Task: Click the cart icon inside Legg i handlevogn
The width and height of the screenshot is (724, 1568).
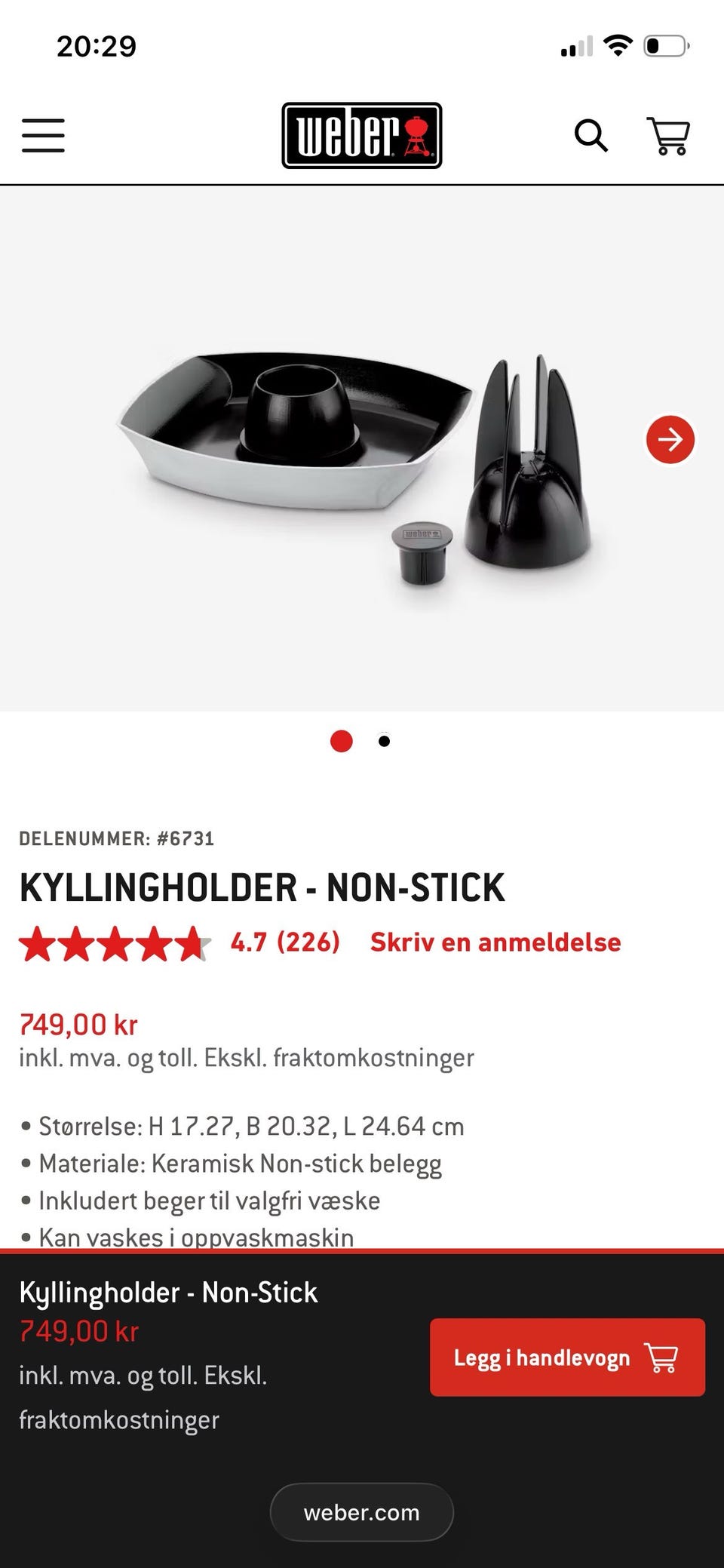Action: 661,1357
